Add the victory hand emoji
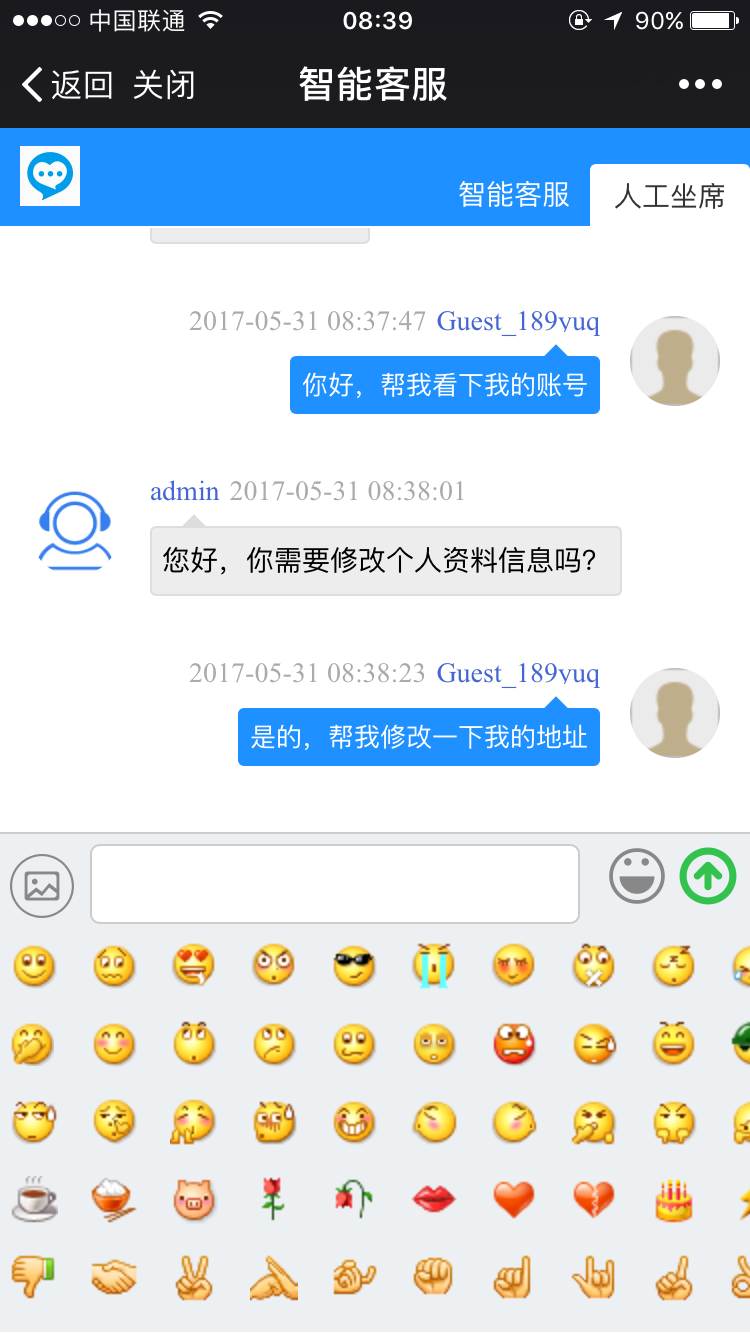Image resolution: width=750 pixels, height=1334 pixels. [194, 1277]
